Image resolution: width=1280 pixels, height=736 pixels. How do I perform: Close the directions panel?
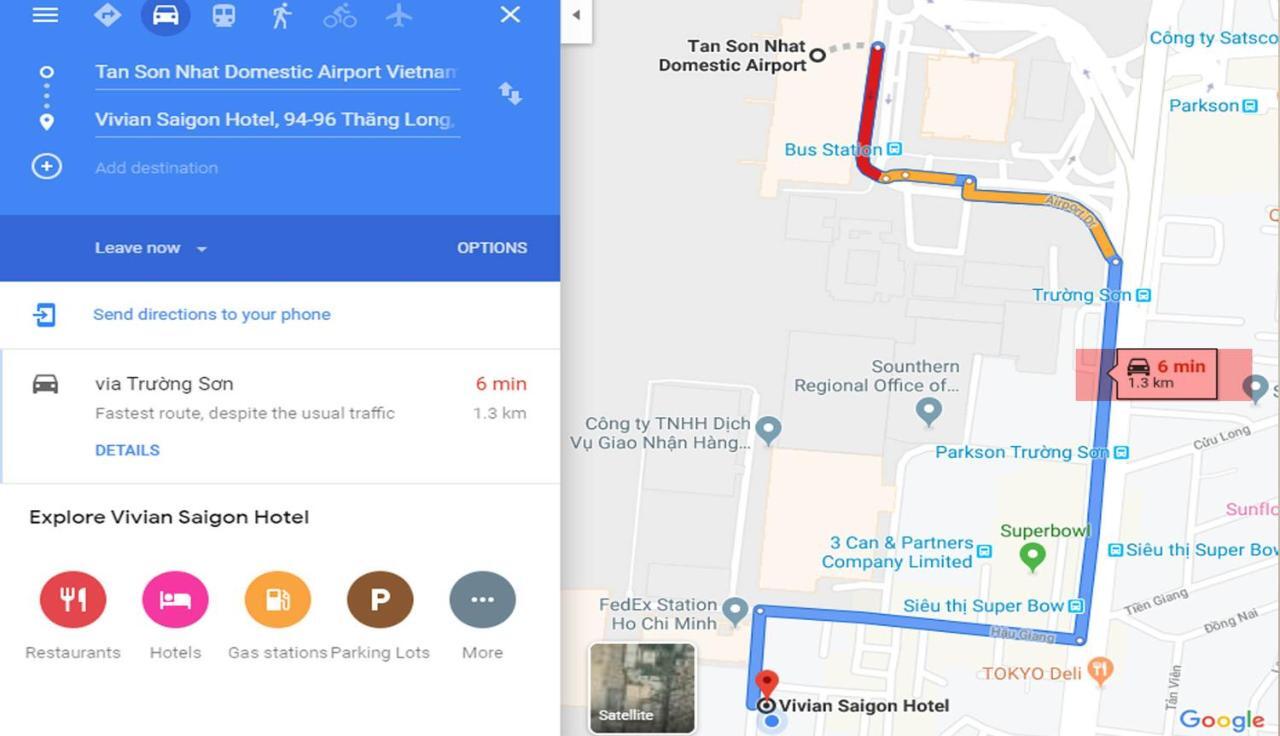510,15
